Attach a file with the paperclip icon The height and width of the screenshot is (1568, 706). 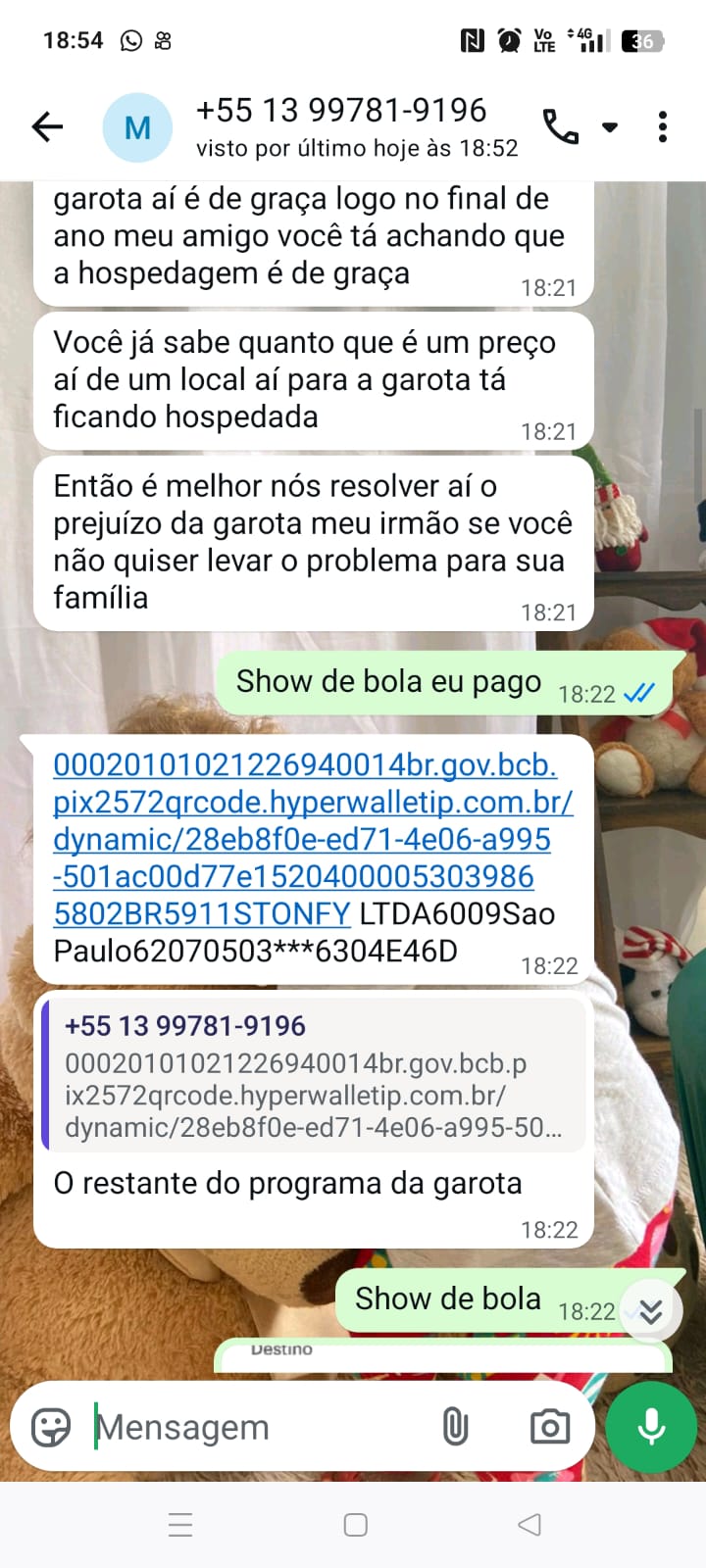[x=455, y=1427]
